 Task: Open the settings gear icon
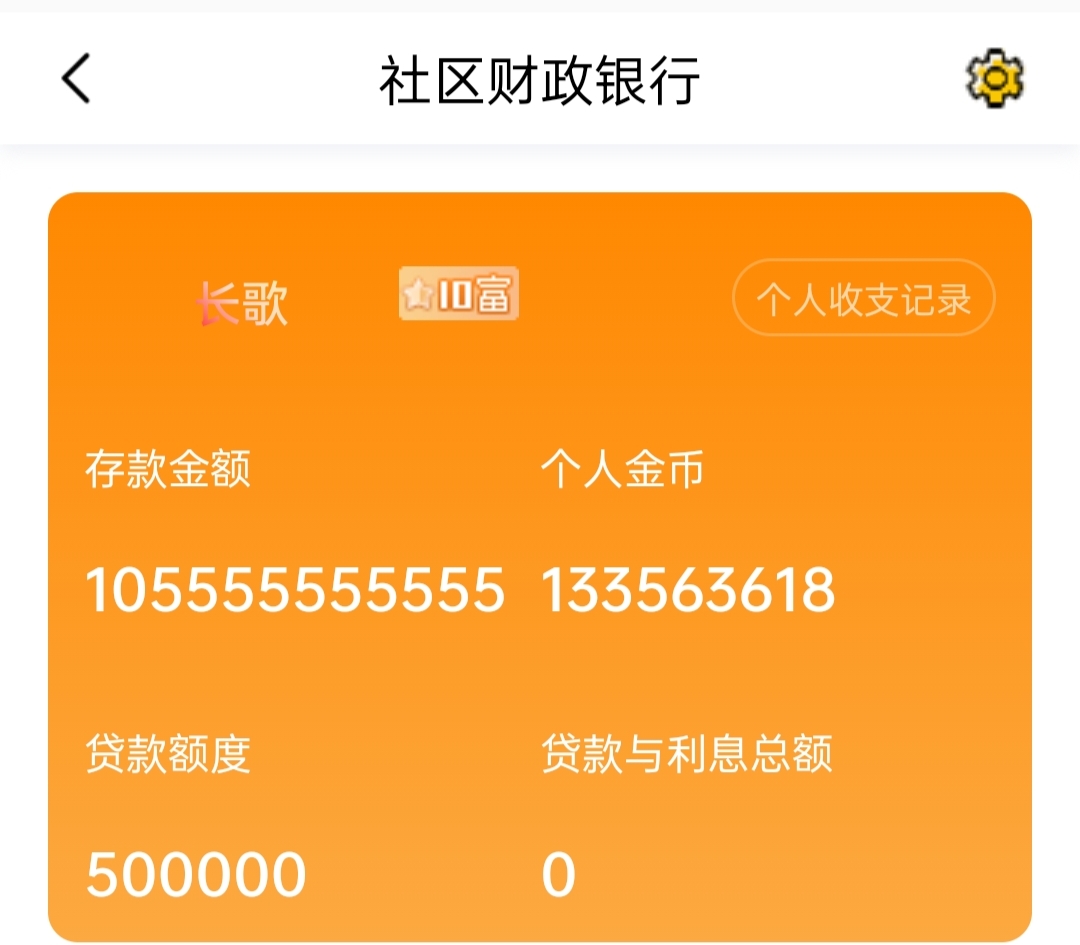pos(995,79)
